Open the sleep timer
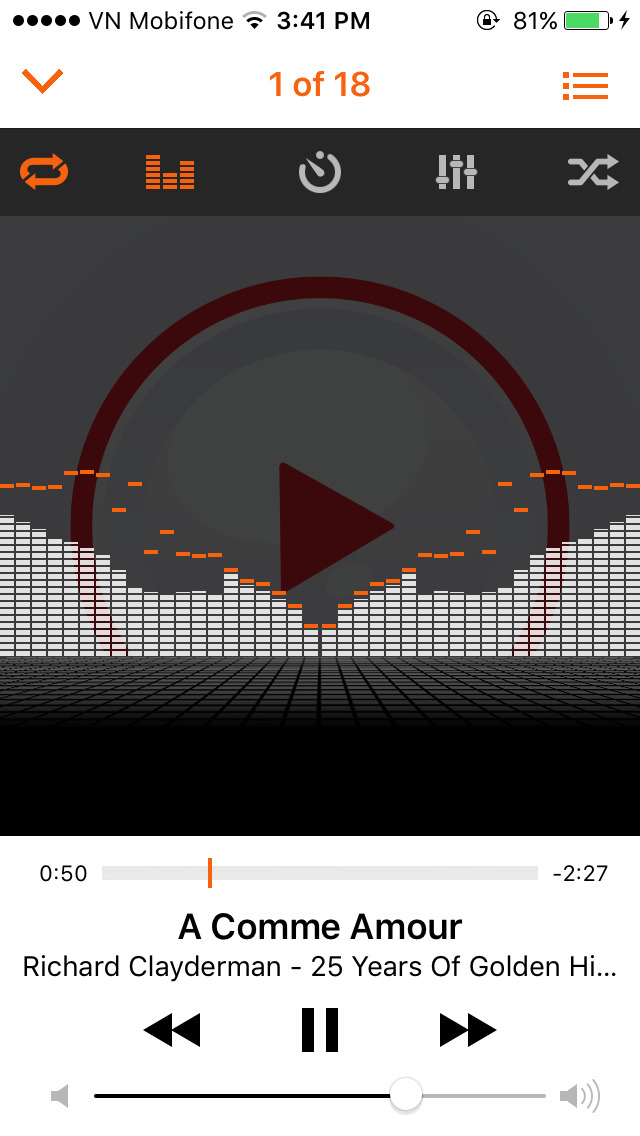Viewport: 640px width, 1136px height. 319,173
